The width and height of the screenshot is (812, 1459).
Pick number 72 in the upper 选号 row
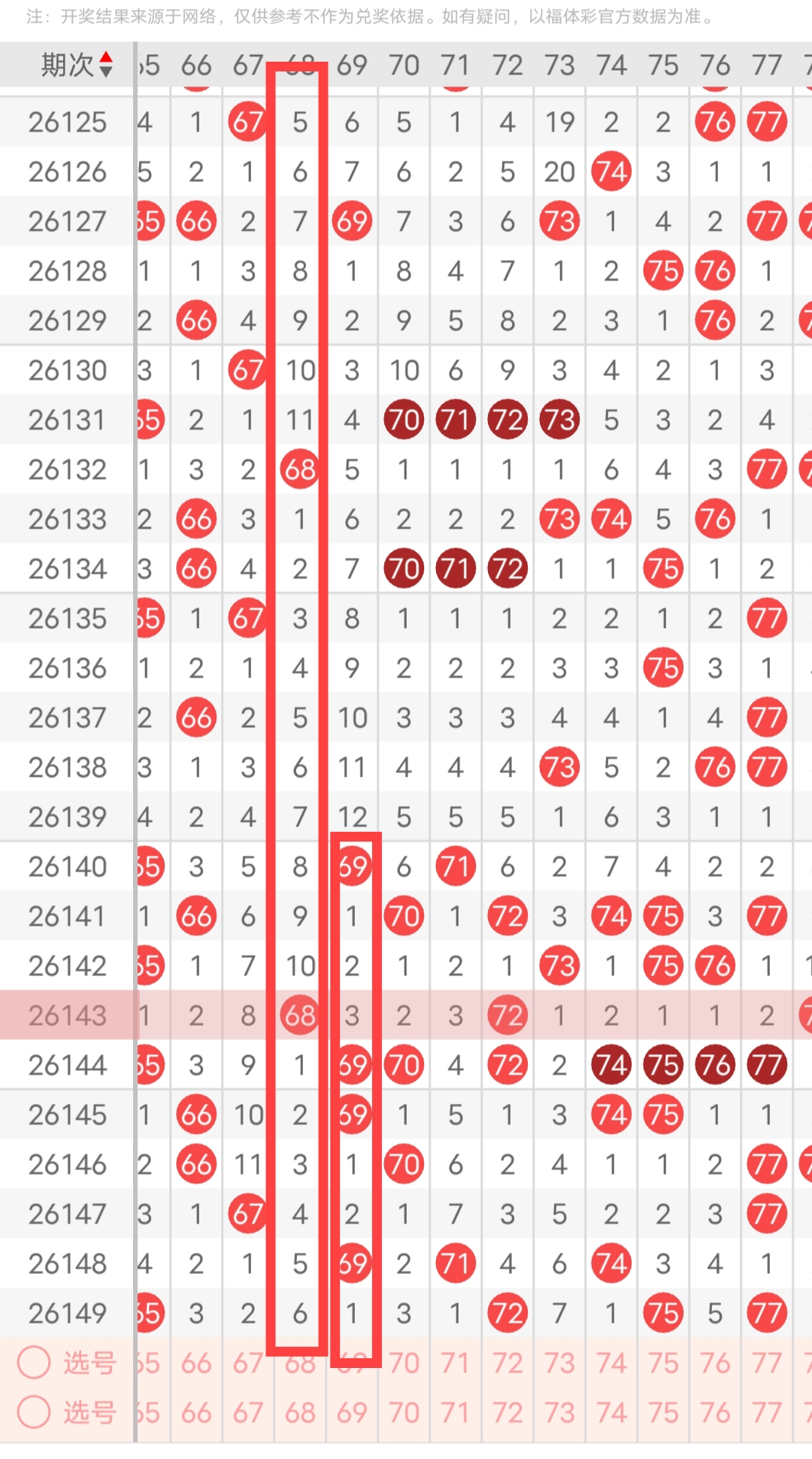pos(507,1362)
